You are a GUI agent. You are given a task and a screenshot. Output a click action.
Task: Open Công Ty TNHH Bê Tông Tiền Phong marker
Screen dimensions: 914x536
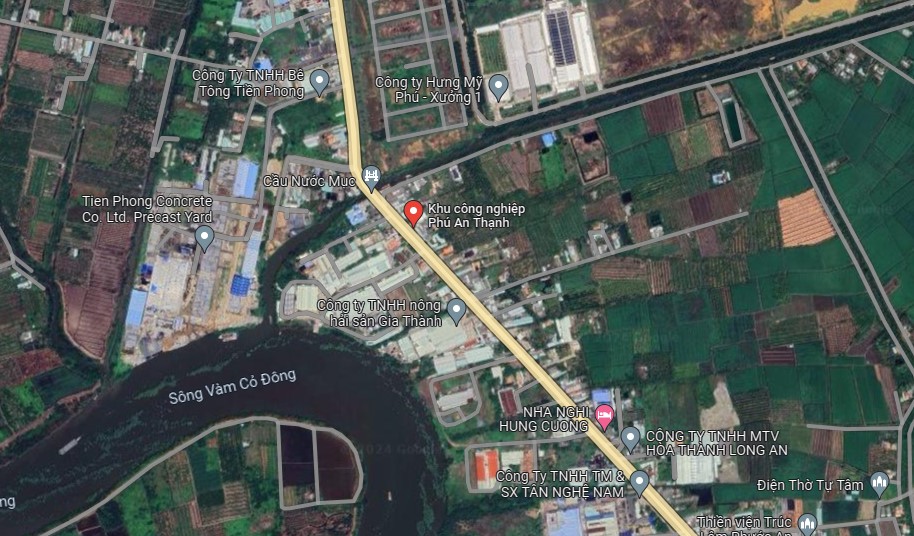(x=320, y=80)
